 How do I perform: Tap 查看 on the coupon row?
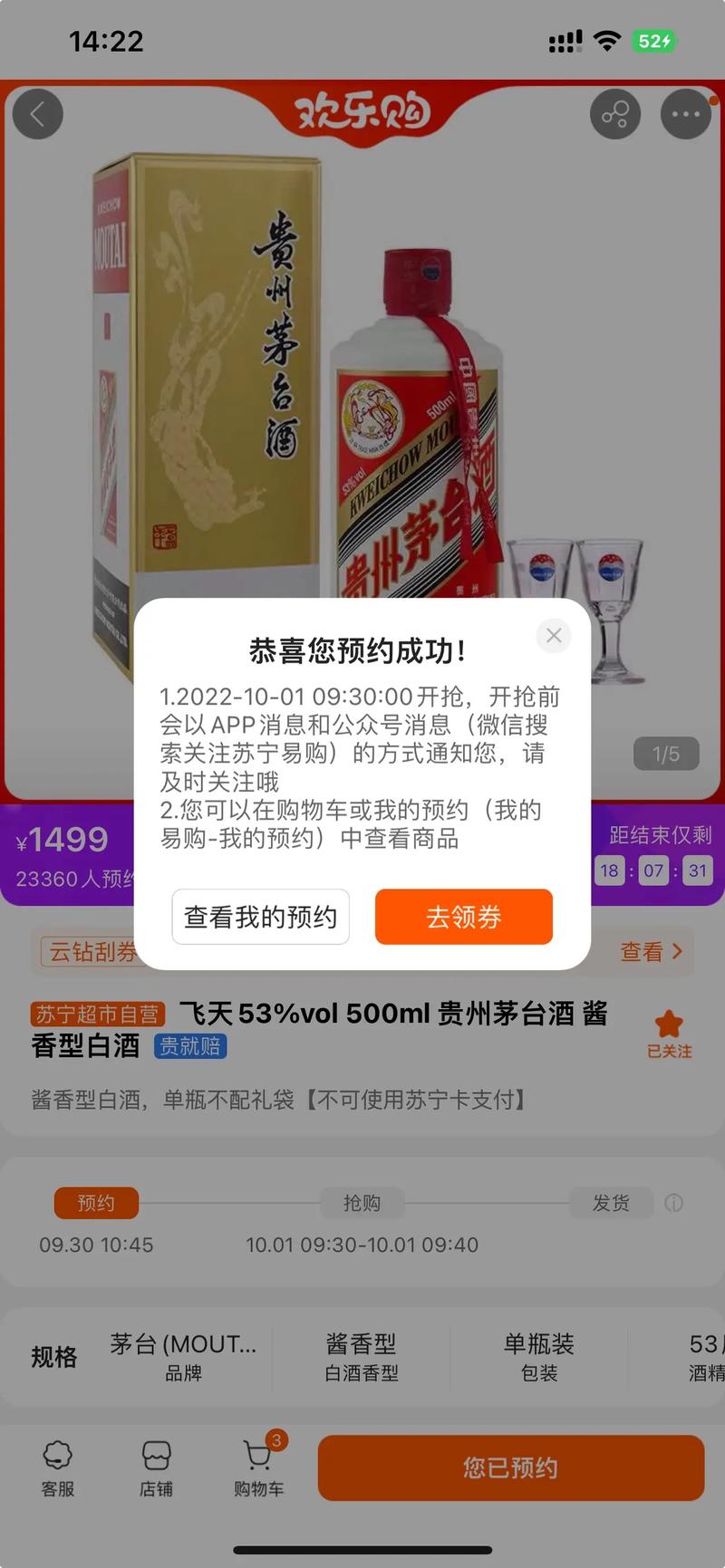tap(651, 951)
